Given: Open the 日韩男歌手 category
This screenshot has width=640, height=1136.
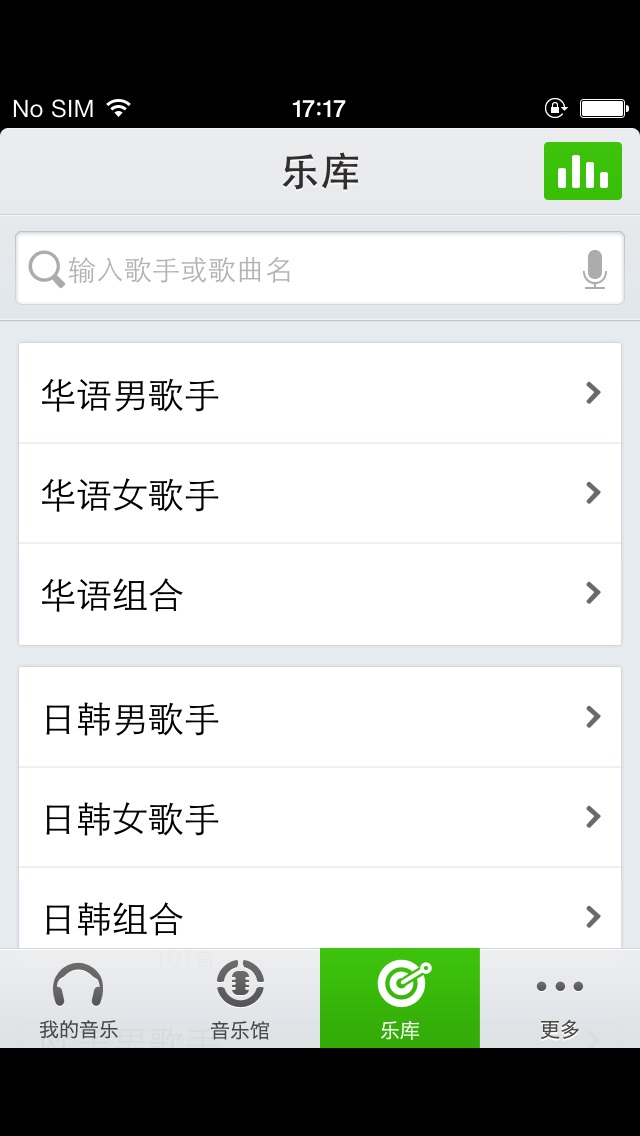Looking at the screenshot, I should coord(320,718).
